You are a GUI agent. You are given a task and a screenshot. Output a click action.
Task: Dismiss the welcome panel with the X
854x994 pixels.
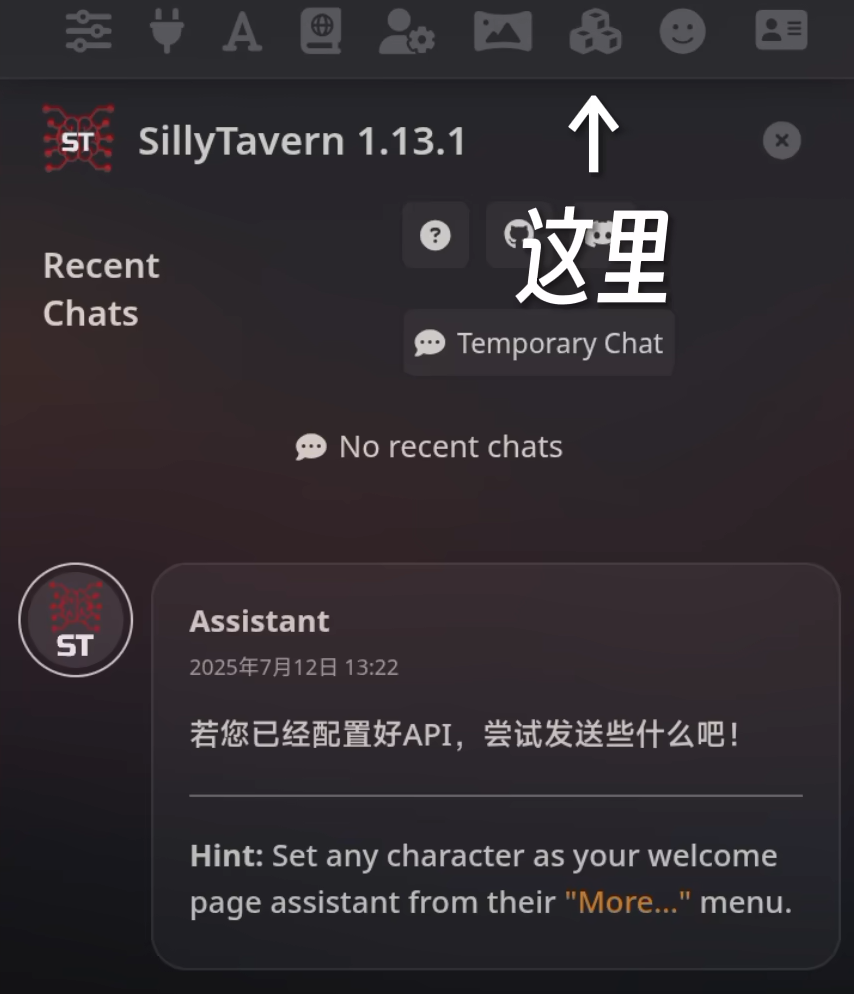(781, 140)
